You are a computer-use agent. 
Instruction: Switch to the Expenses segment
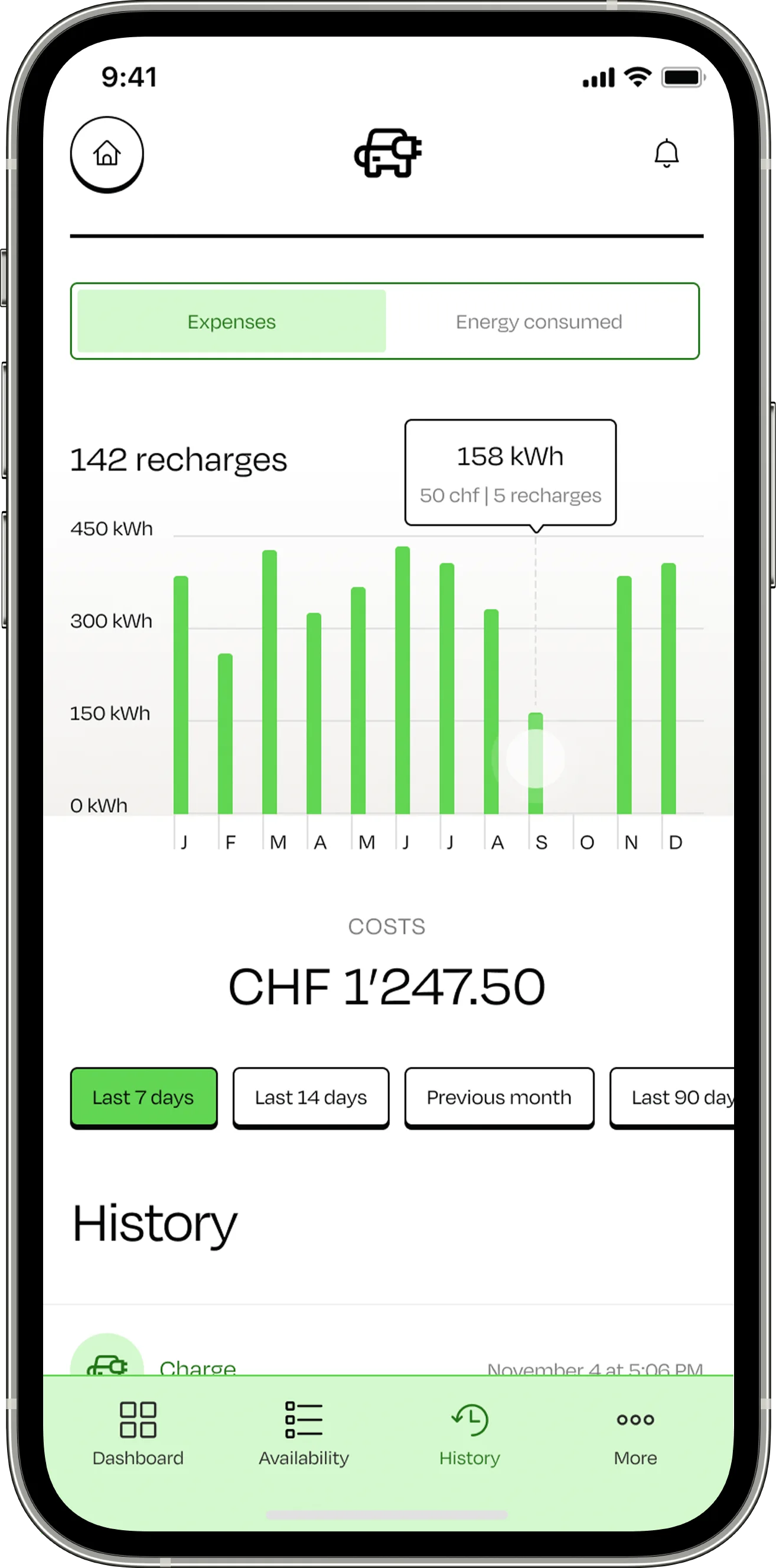[232, 321]
